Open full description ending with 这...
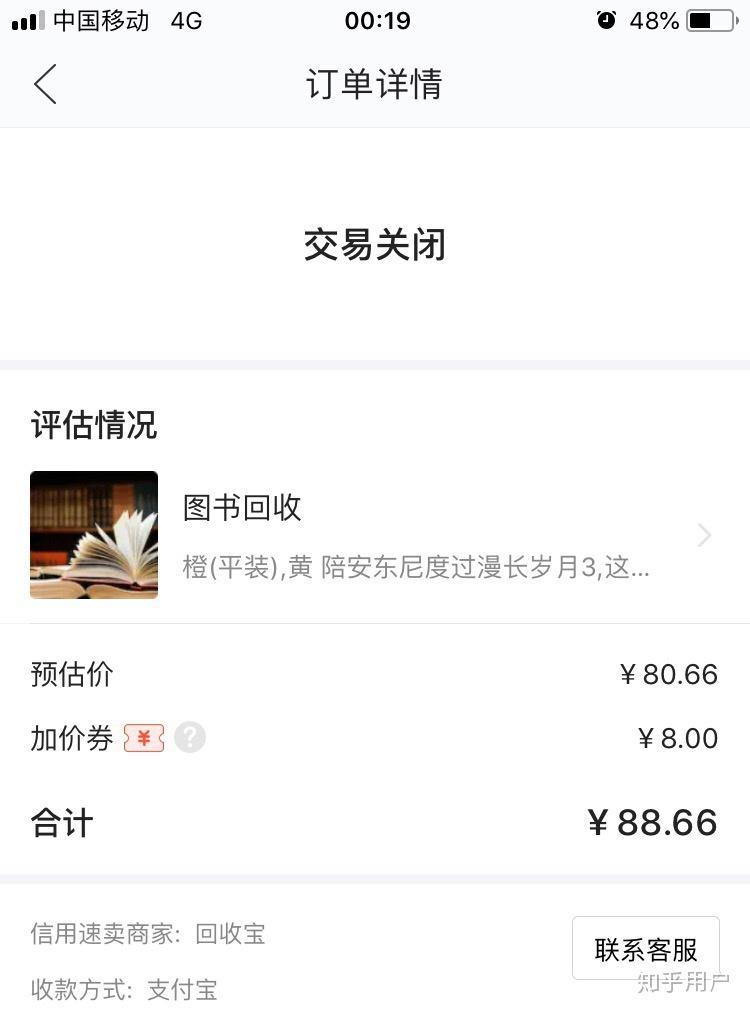The width and height of the screenshot is (750, 1009). coord(413,567)
